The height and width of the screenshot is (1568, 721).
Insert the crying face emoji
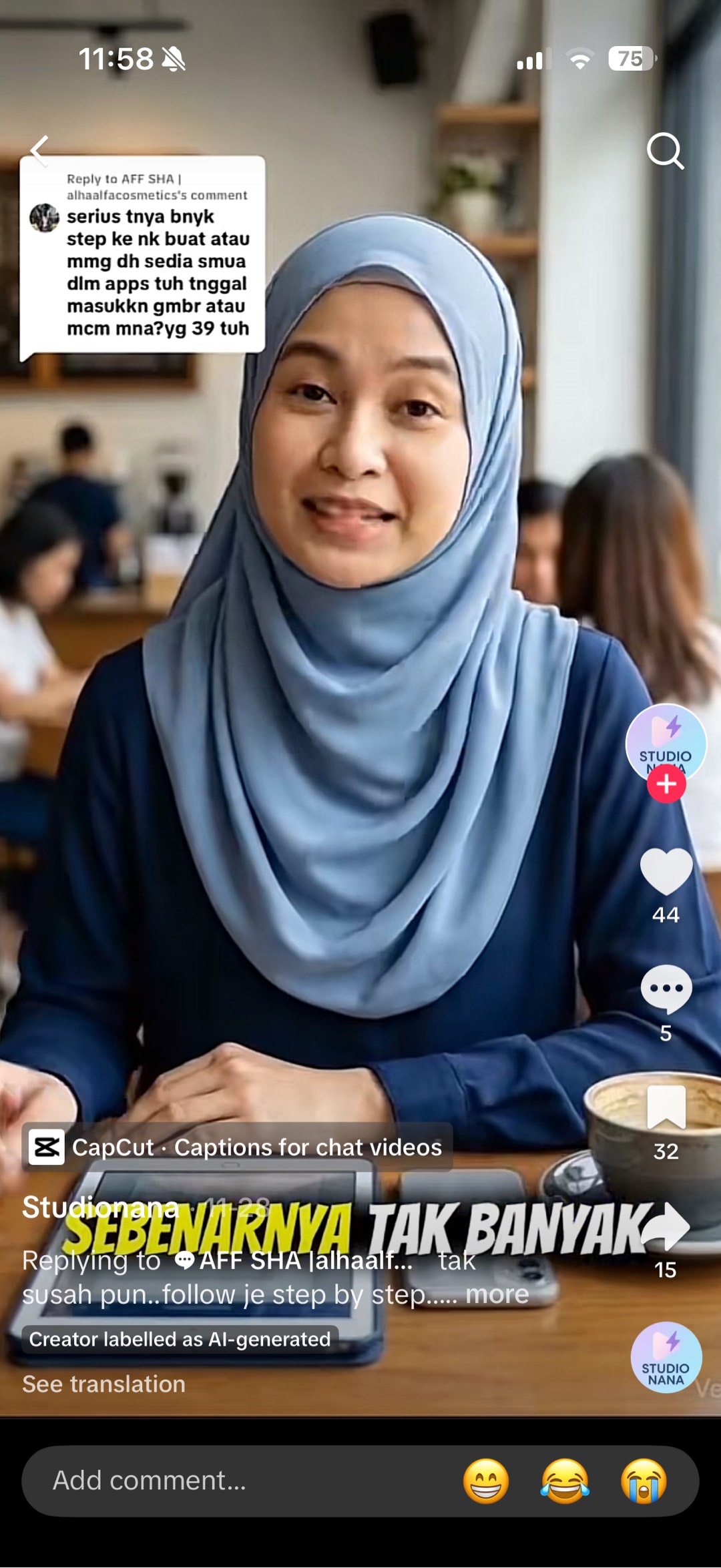(644, 1481)
